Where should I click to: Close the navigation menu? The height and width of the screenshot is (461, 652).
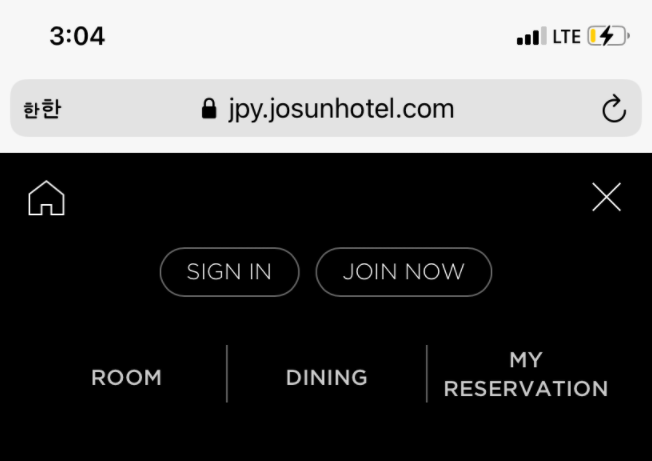point(606,198)
